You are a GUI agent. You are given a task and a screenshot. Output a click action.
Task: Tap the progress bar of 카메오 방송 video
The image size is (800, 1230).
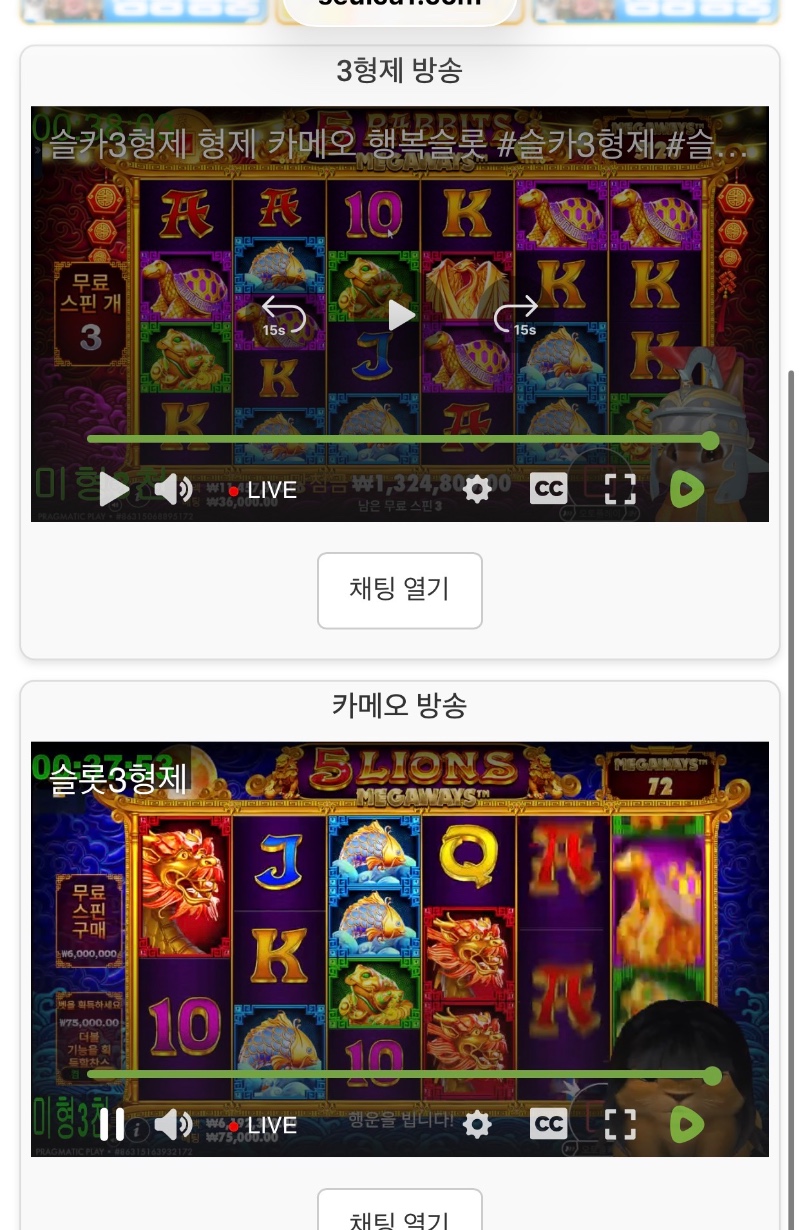[x=400, y=1075]
